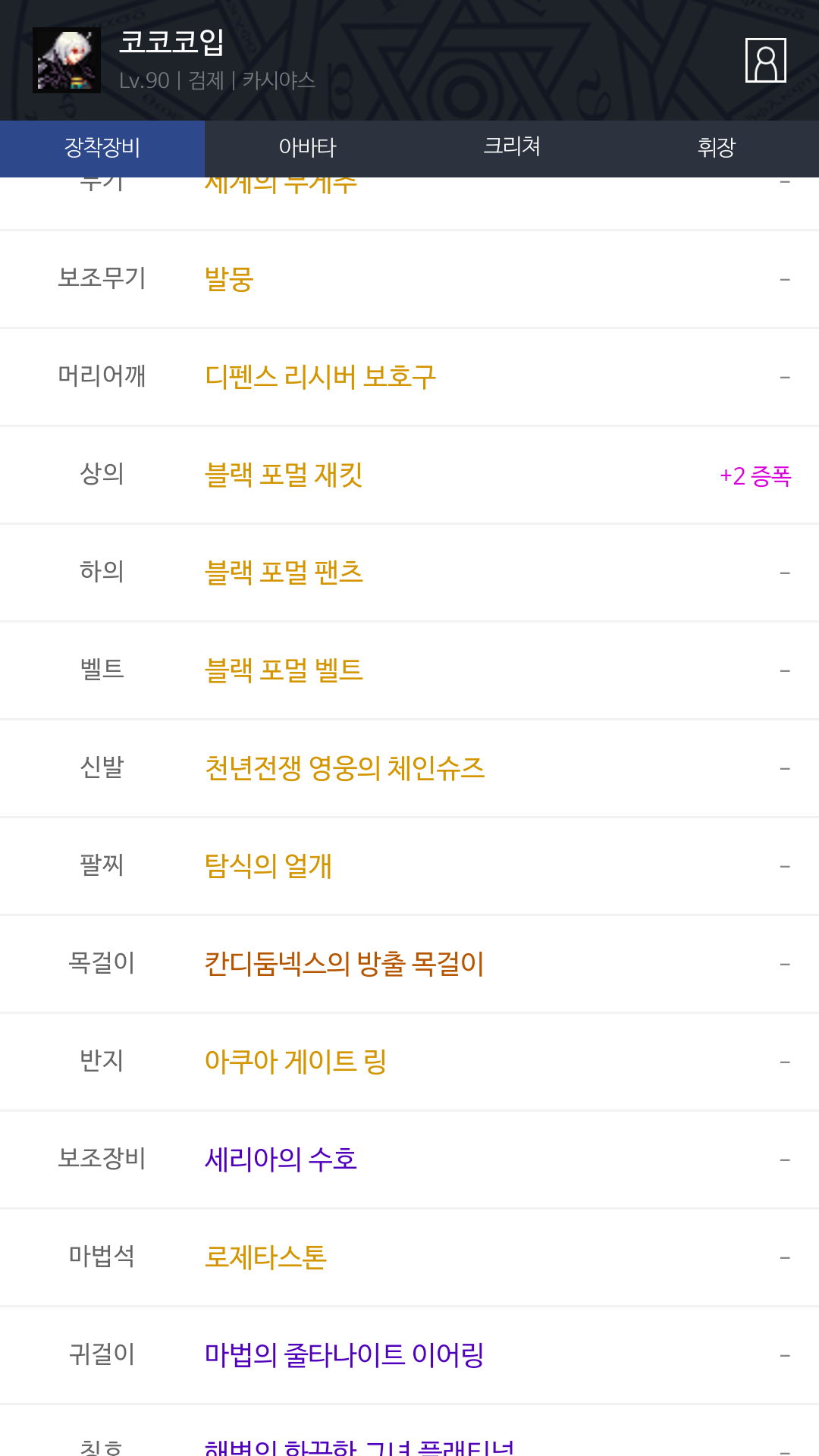Open the 탐식의 얼개 bracelet
The image size is (819, 1456).
[409, 866]
